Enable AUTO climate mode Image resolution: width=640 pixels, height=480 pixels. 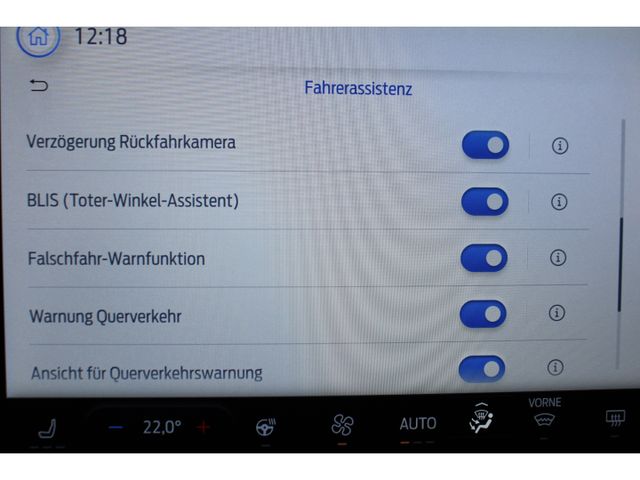pos(418,424)
